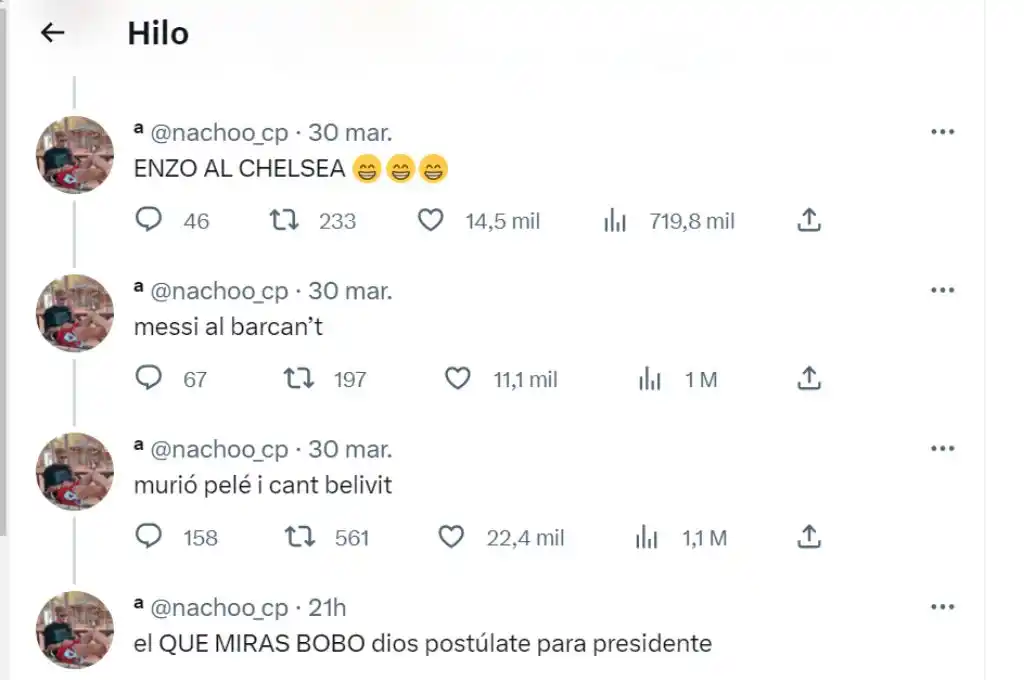Retweet the ENZO AL CHELSEA tweet

click(286, 220)
